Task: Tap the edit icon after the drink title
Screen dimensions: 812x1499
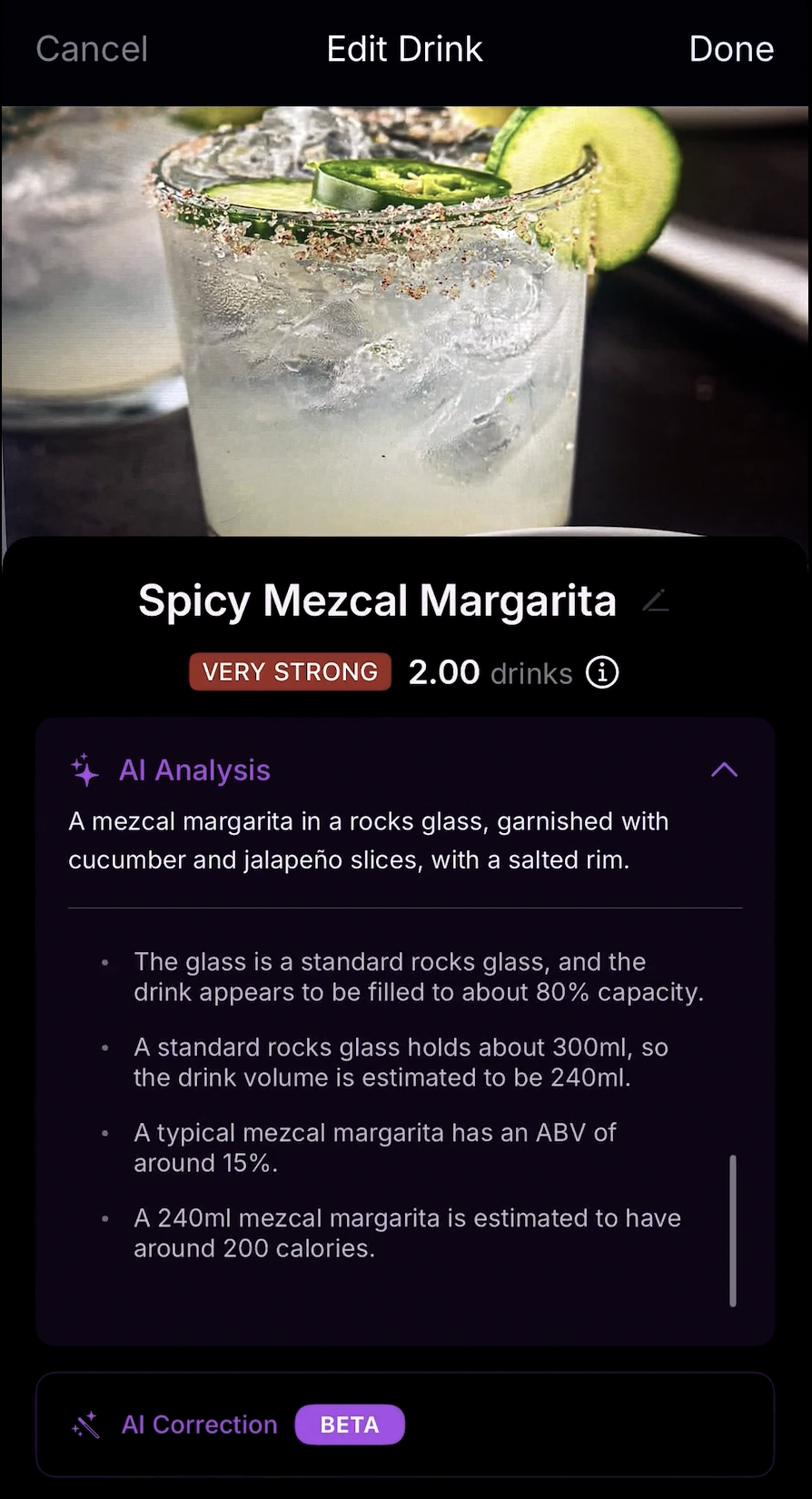Action: pos(656,600)
